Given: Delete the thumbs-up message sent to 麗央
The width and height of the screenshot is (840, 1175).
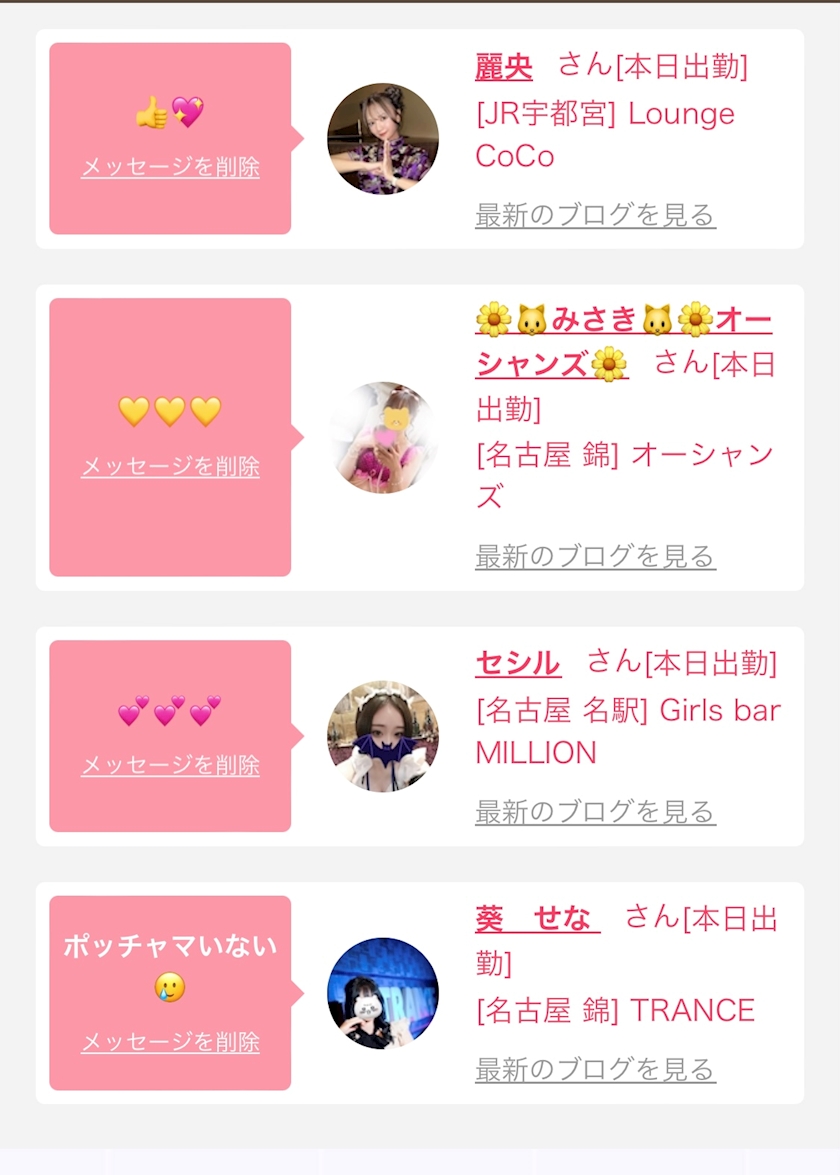Looking at the screenshot, I should [170, 166].
